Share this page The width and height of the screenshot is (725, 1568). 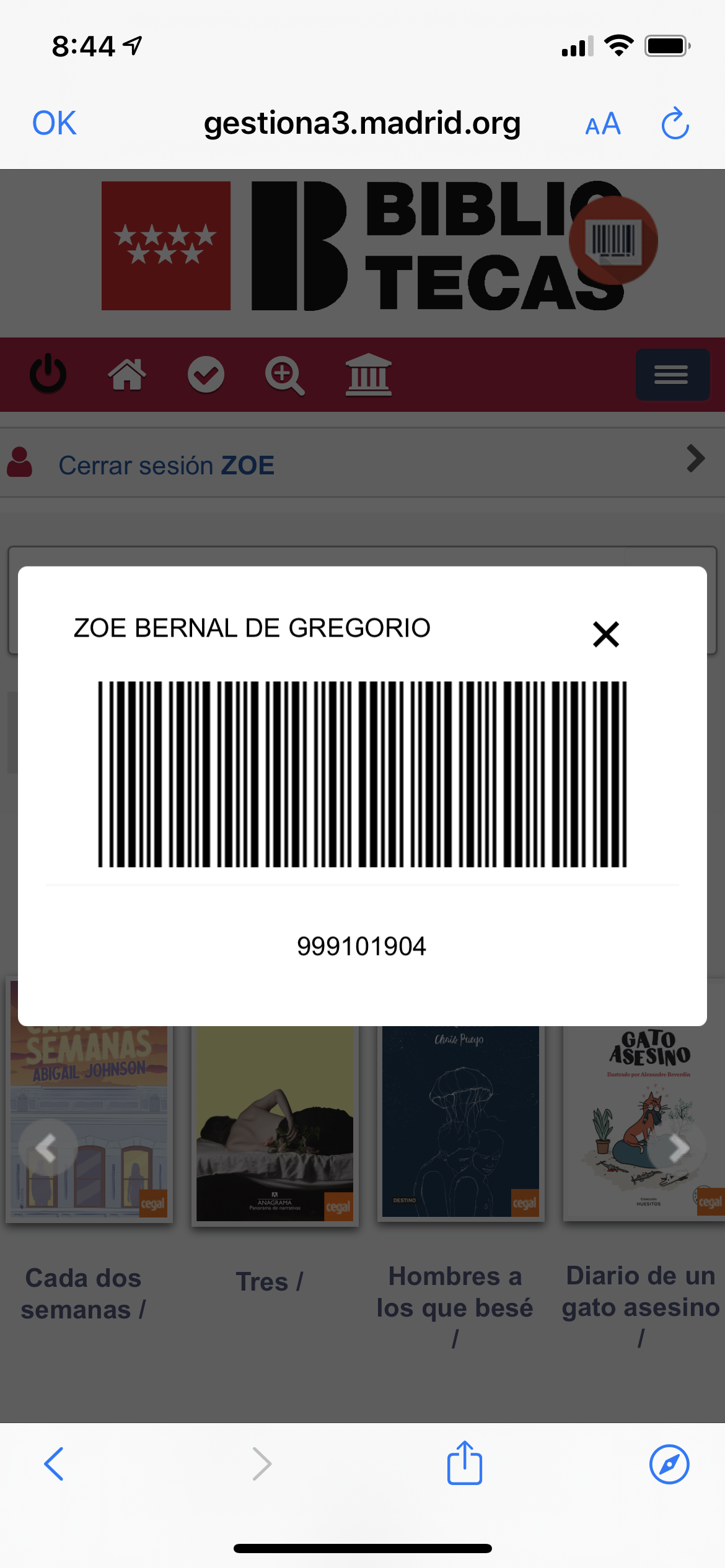(465, 1463)
